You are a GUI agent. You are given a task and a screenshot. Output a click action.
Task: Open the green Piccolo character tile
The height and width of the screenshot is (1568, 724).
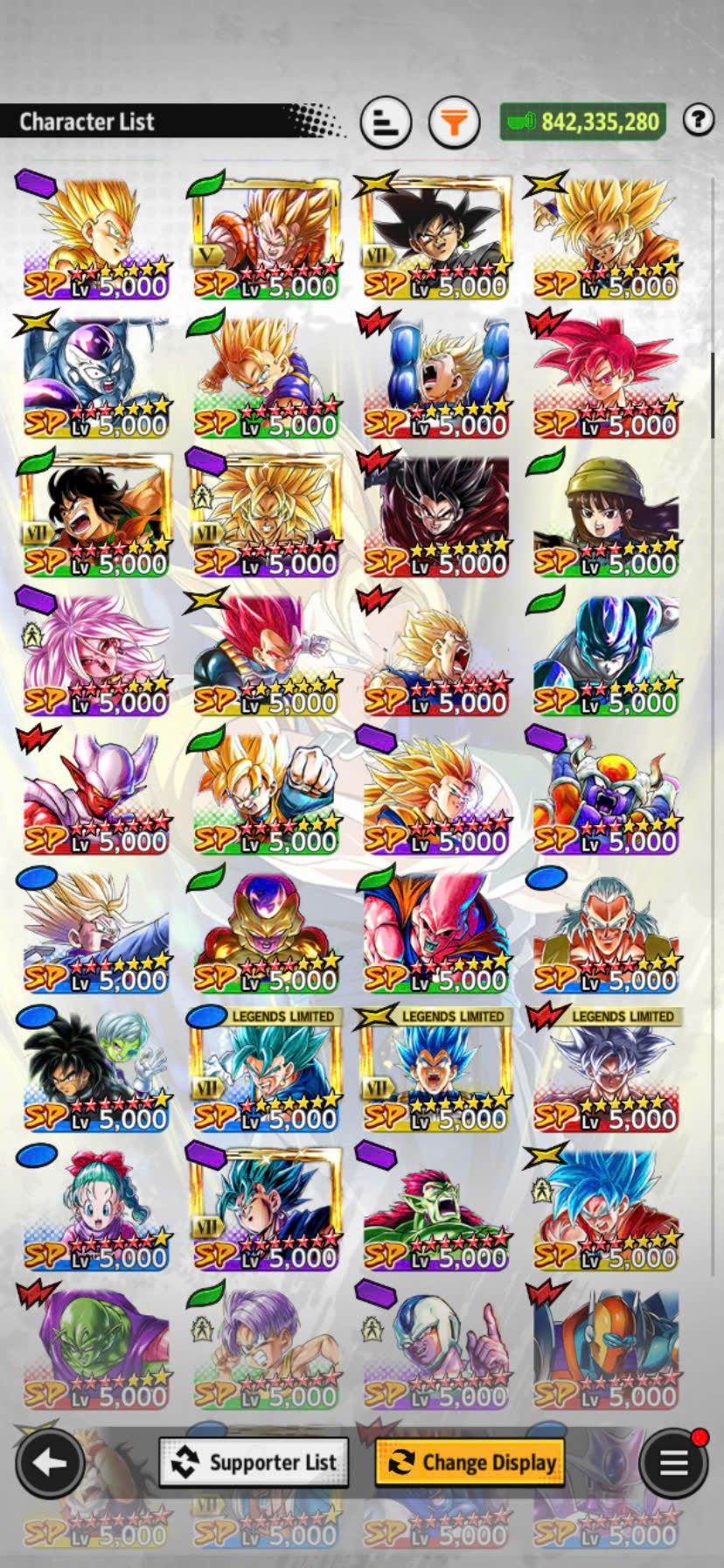pyautogui.click(x=95, y=1347)
